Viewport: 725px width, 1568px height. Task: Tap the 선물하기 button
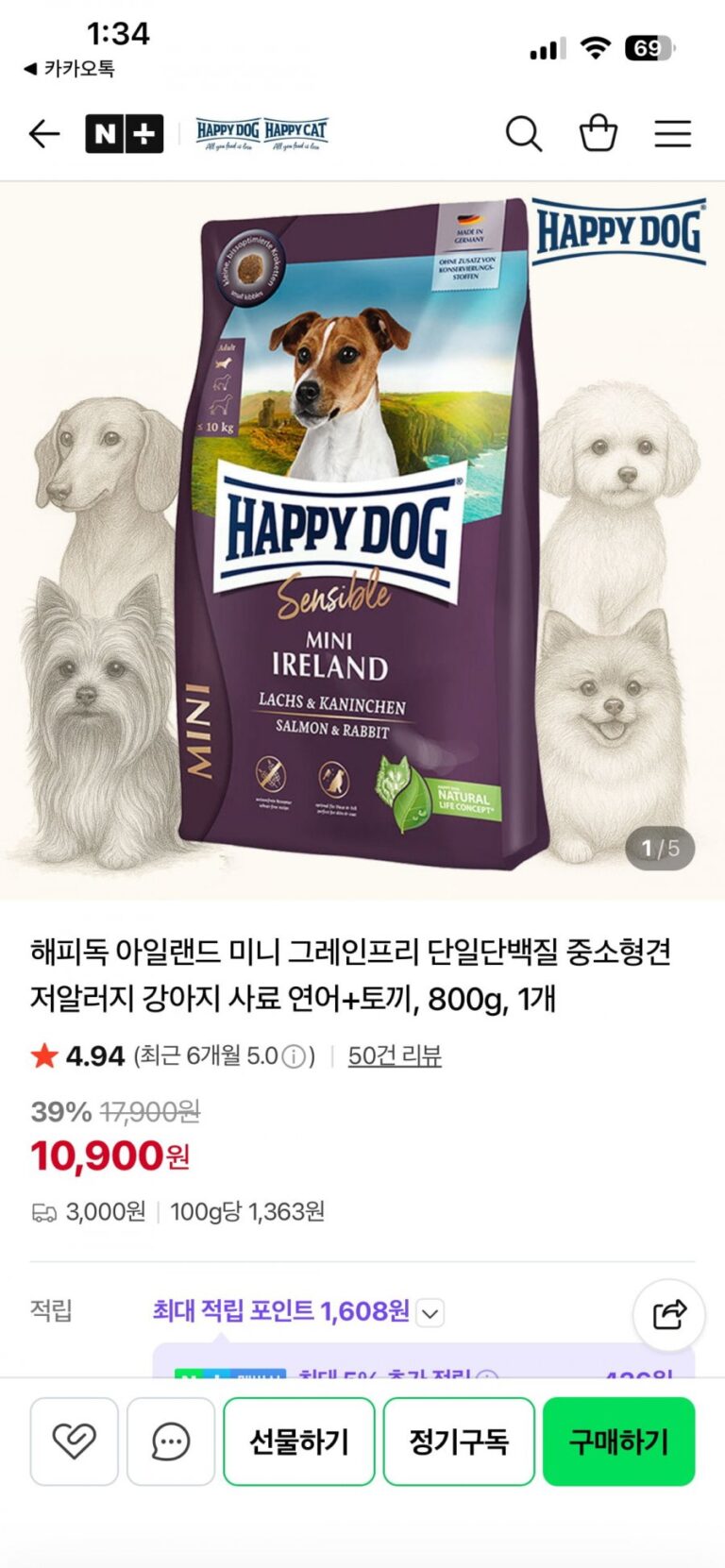click(x=298, y=1442)
